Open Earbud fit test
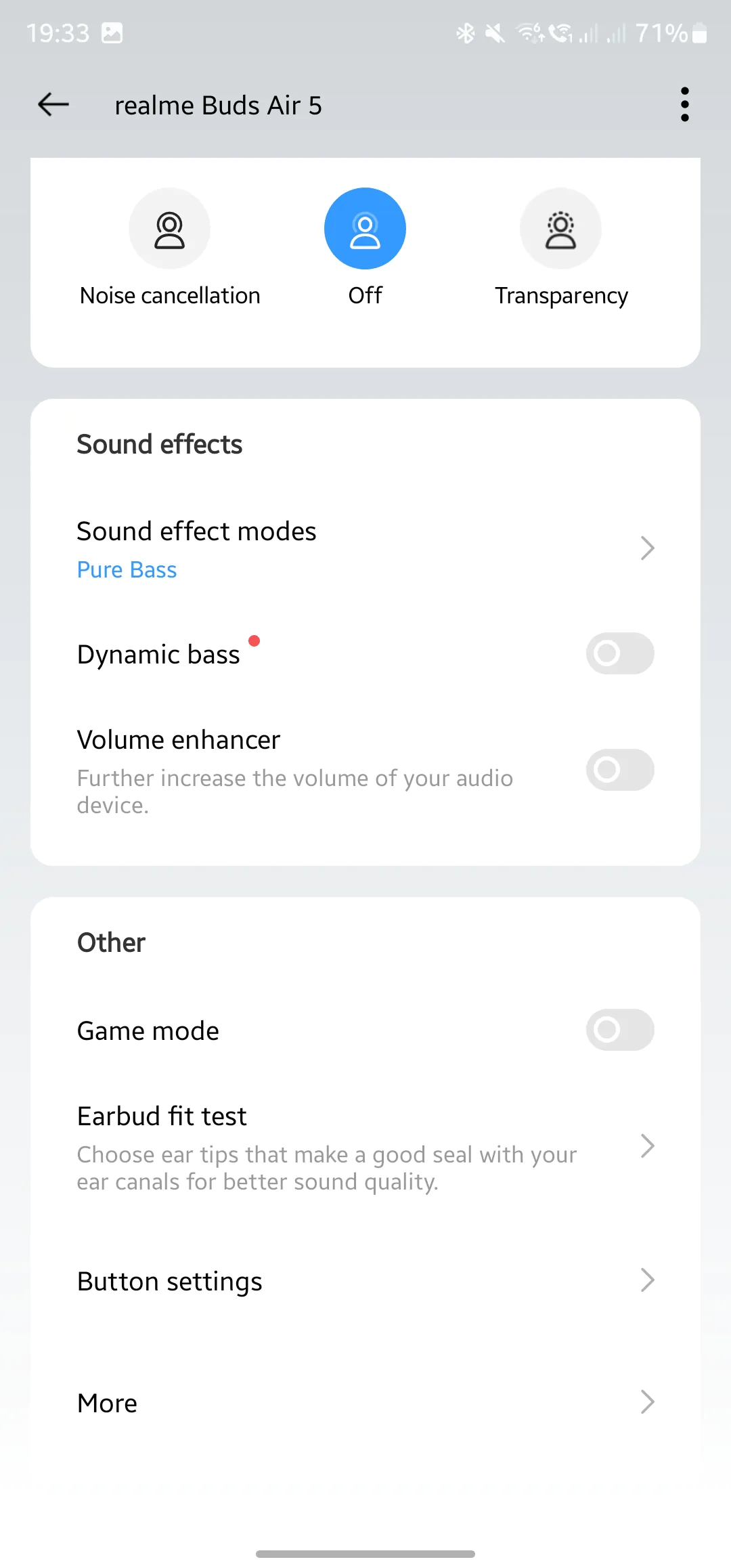 (365, 1148)
